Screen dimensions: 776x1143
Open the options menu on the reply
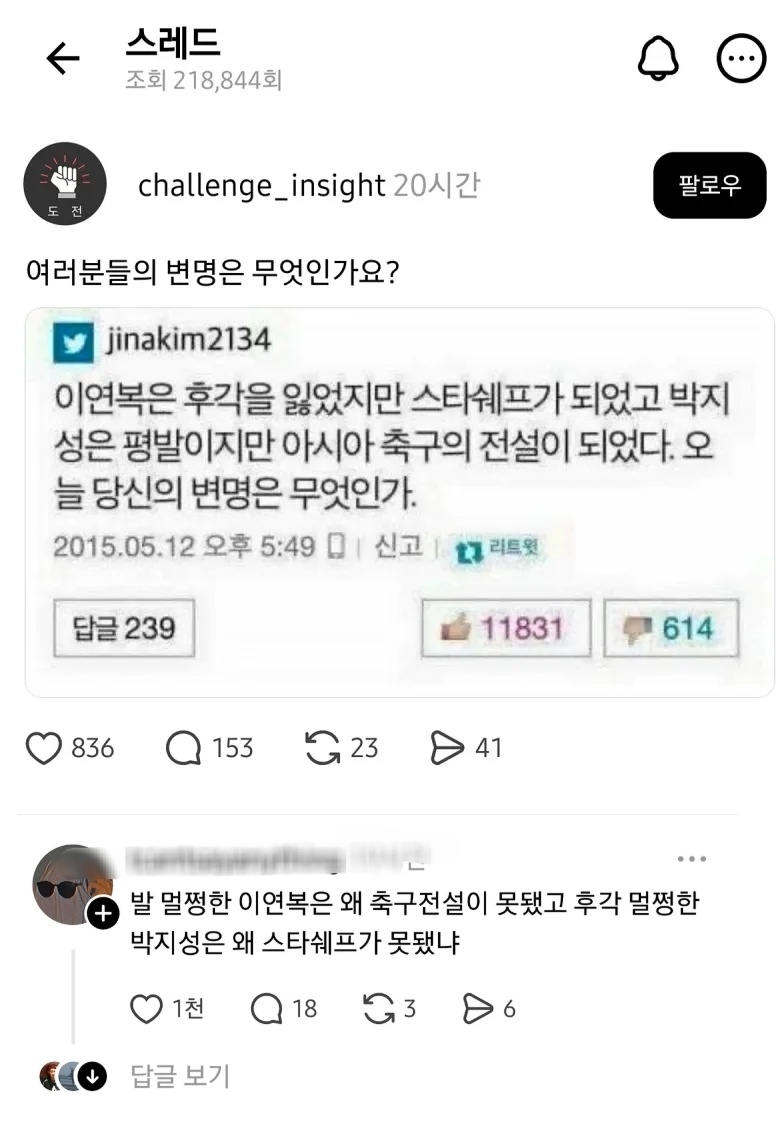[x=691, y=860]
